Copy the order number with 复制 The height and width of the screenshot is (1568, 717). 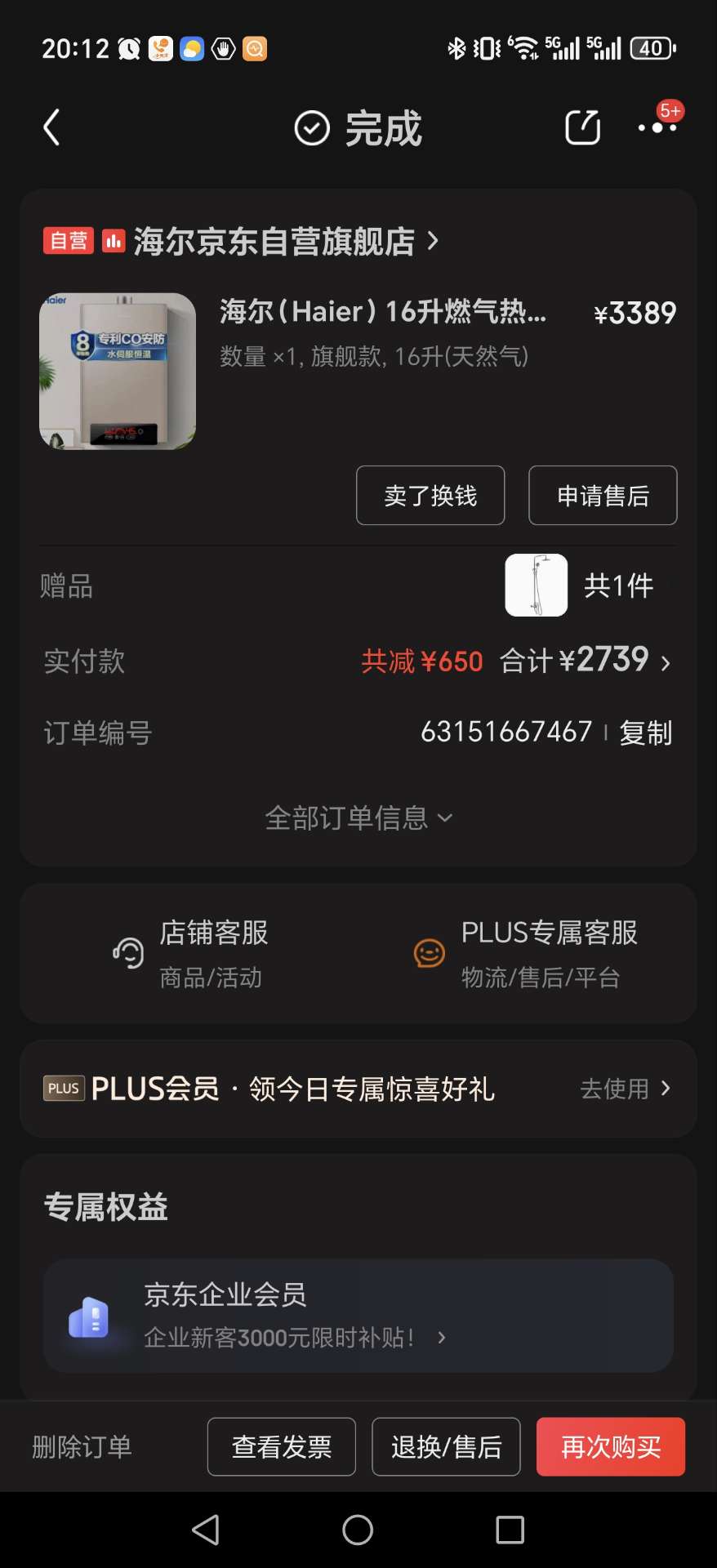646,733
